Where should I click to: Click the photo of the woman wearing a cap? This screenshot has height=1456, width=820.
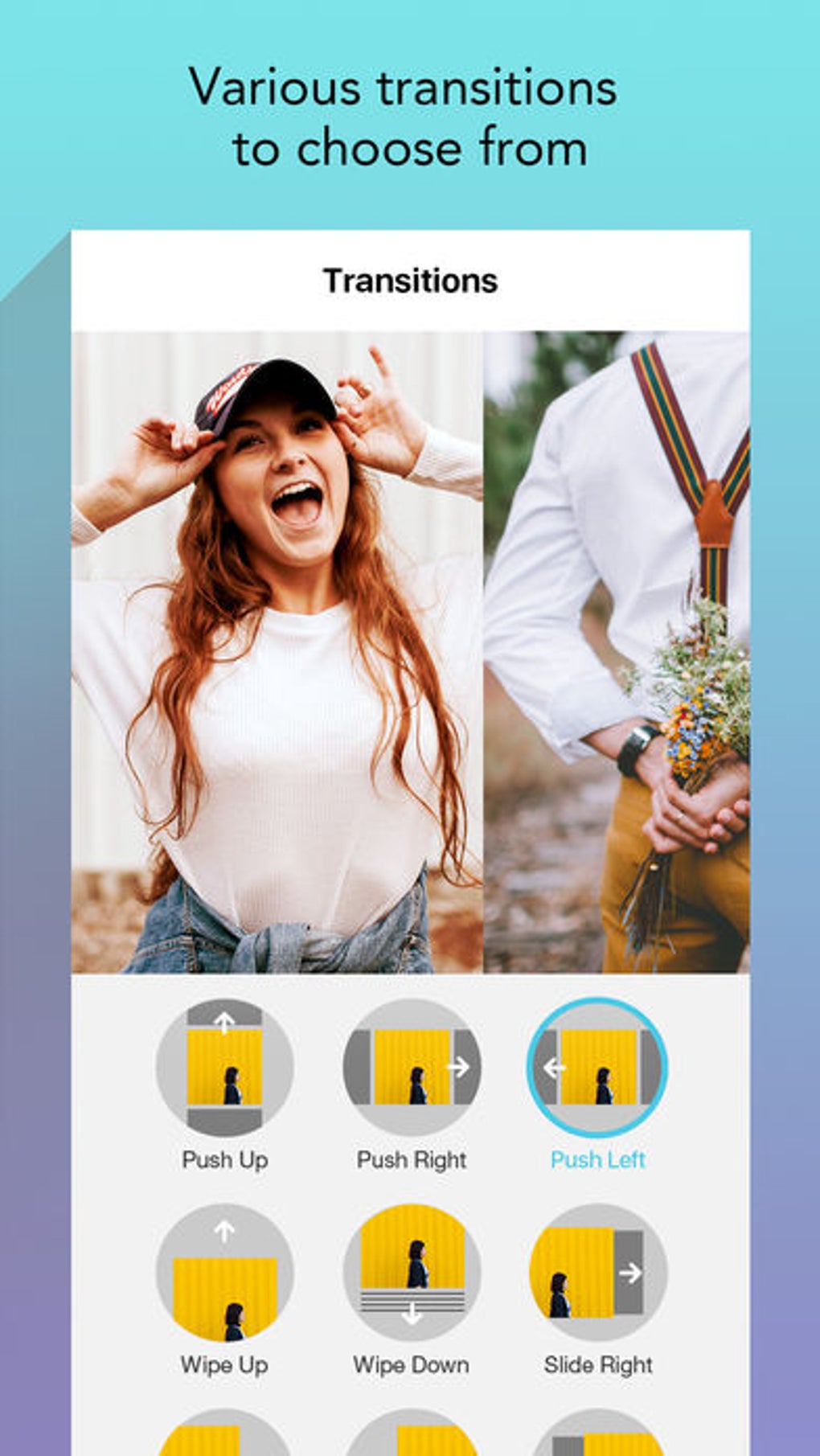pos(277,643)
